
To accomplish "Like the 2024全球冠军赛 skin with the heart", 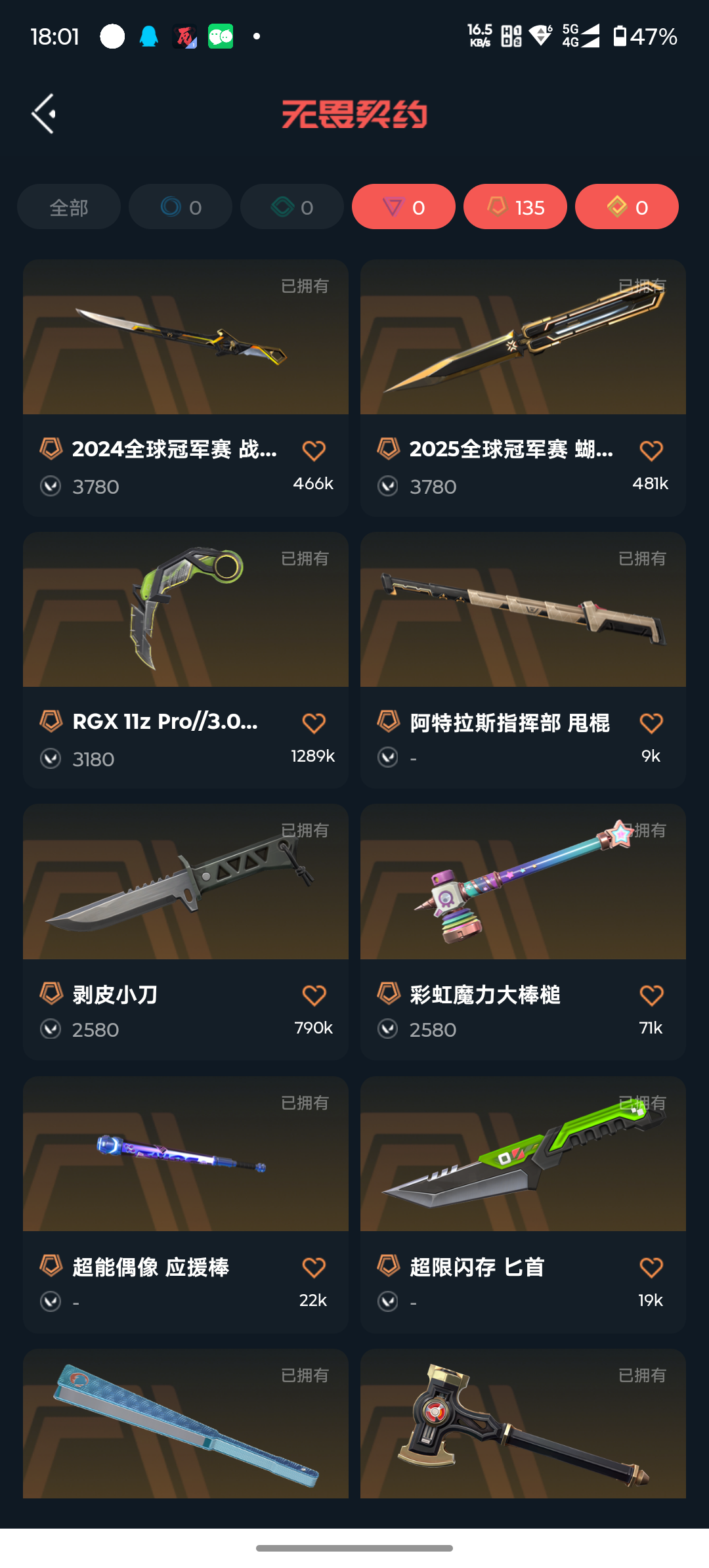I will pyautogui.click(x=314, y=451).
